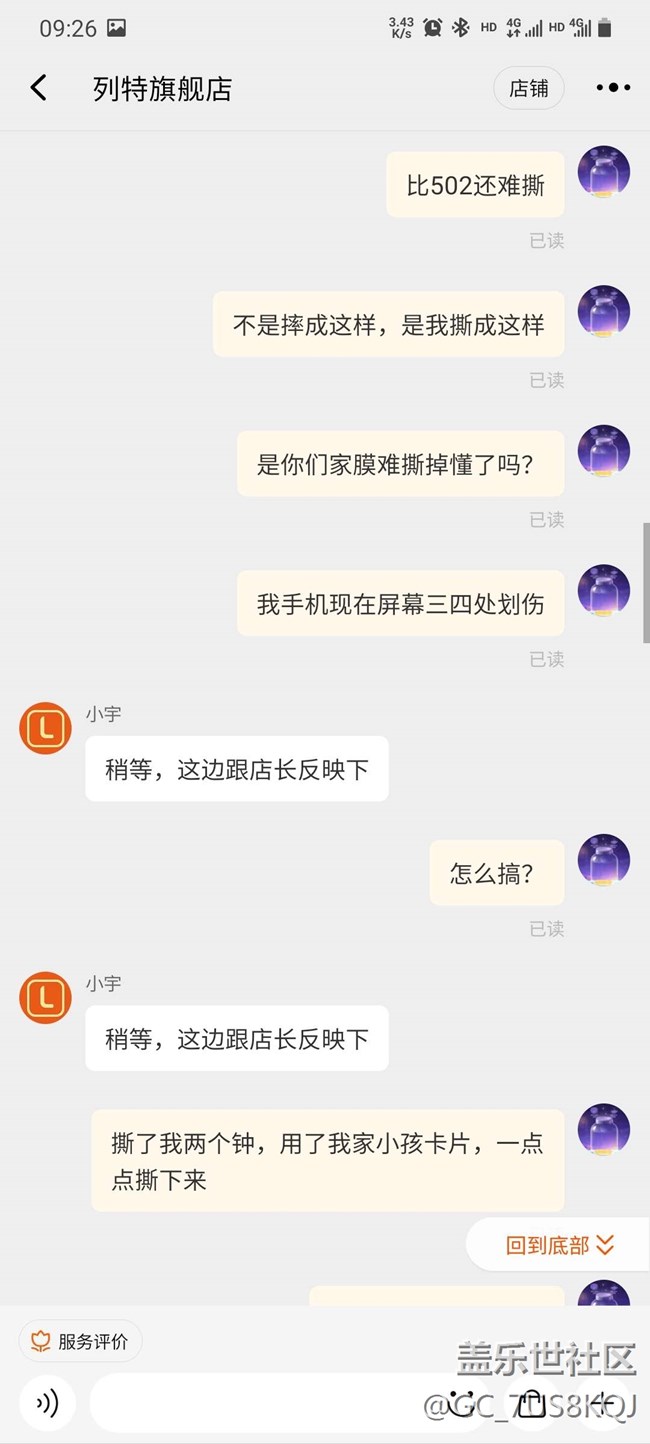Image resolution: width=650 pixels, height=1444 pixels.
Task: Open the three-dot overflow menu
Action: (x=613, y=88)
